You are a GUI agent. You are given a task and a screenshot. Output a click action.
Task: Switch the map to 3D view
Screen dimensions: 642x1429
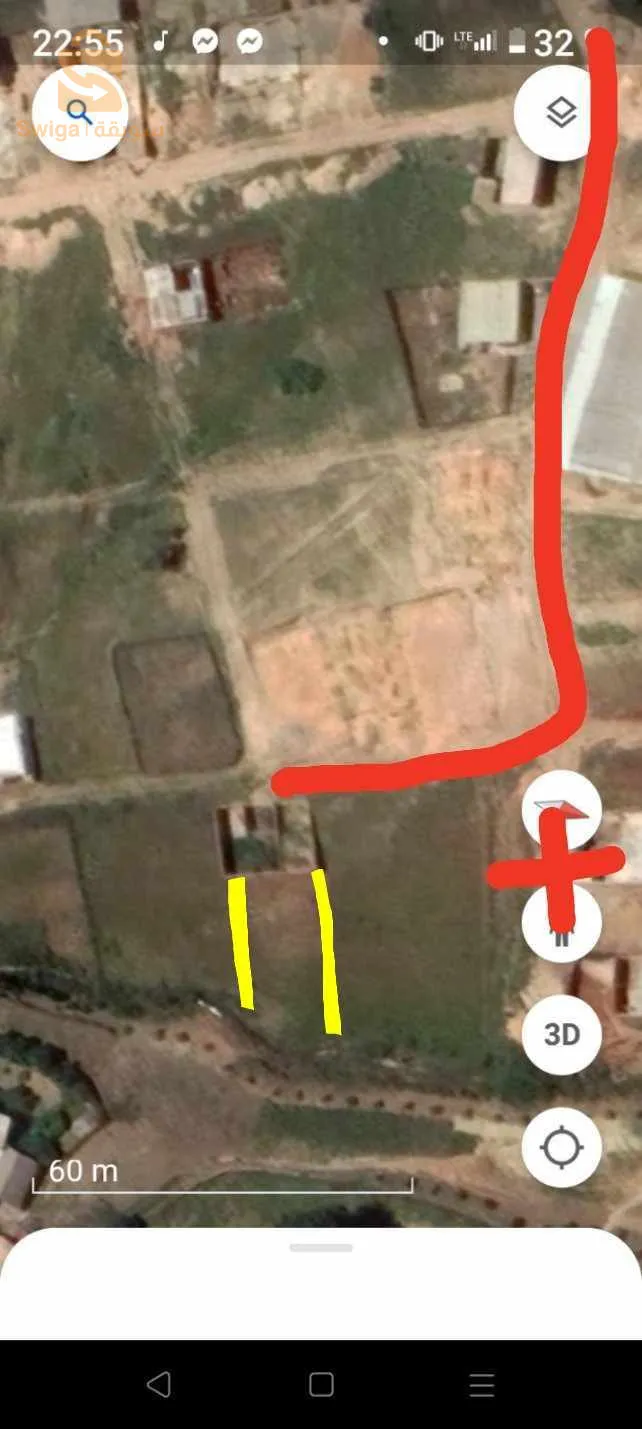click(561, 1035)
